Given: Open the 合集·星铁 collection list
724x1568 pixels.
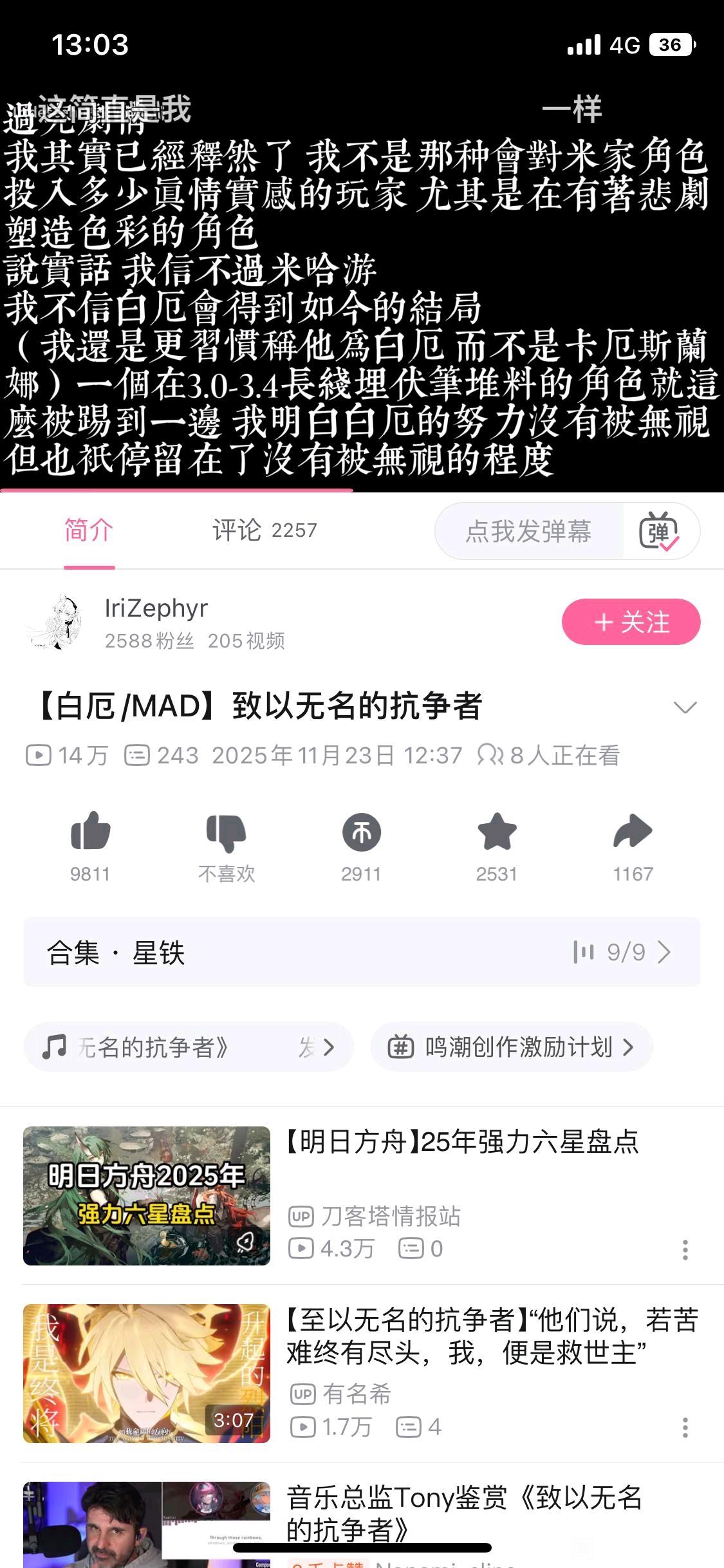Looking at the screenshot, I should [362, 952].
